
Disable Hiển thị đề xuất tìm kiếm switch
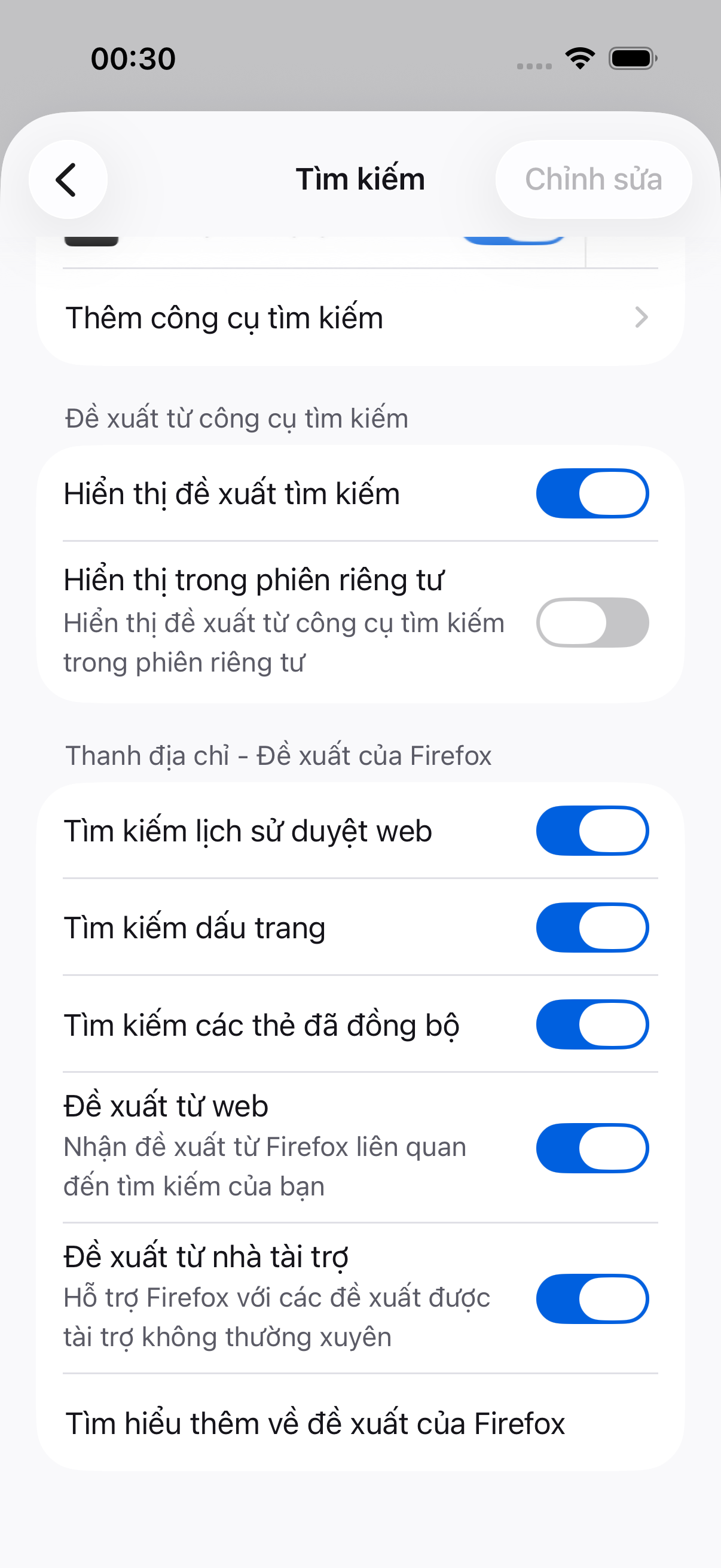tap(592, 493)
